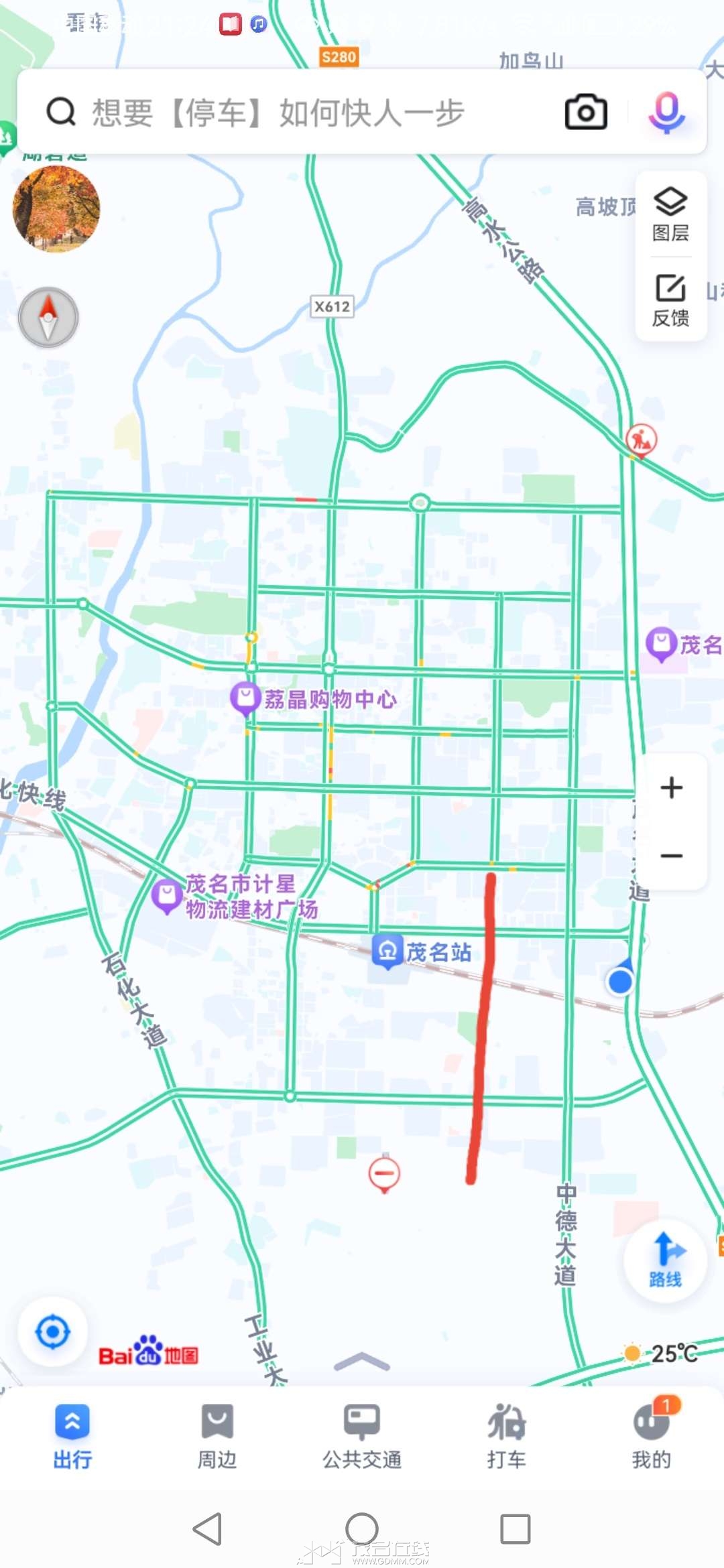Tap the compass to reset map orientation
724x1568 pixels.
48,317
